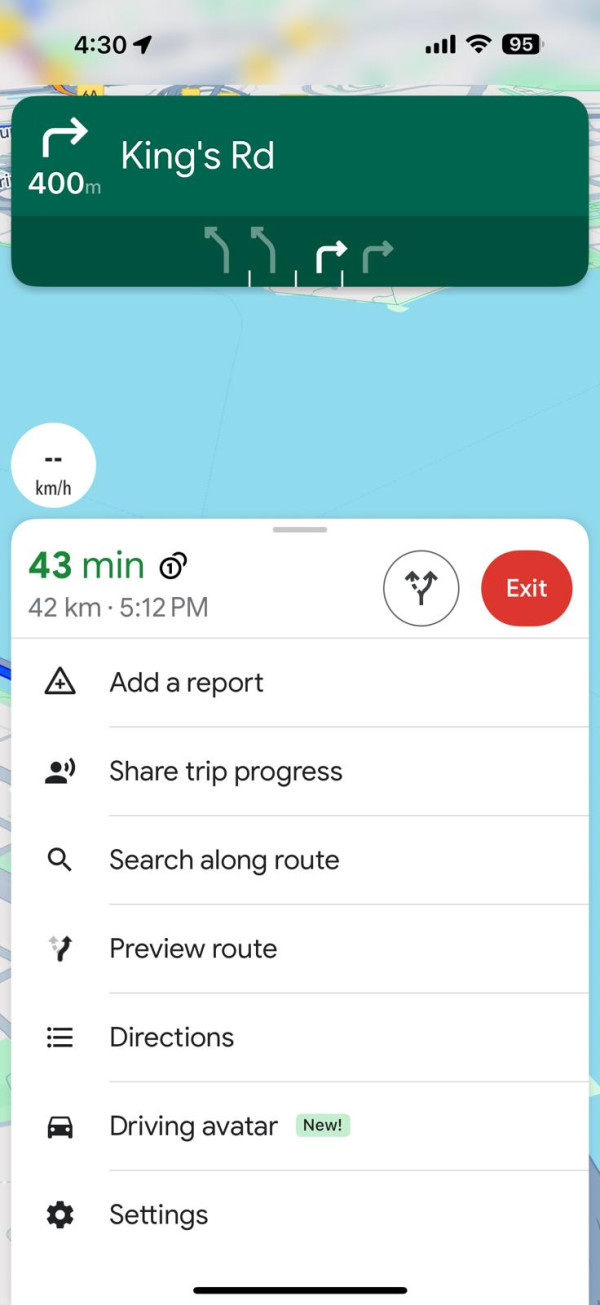Viewport: 600px width, 1305px height.
Task: Open Preview route
Action: (x=193, y=949)
